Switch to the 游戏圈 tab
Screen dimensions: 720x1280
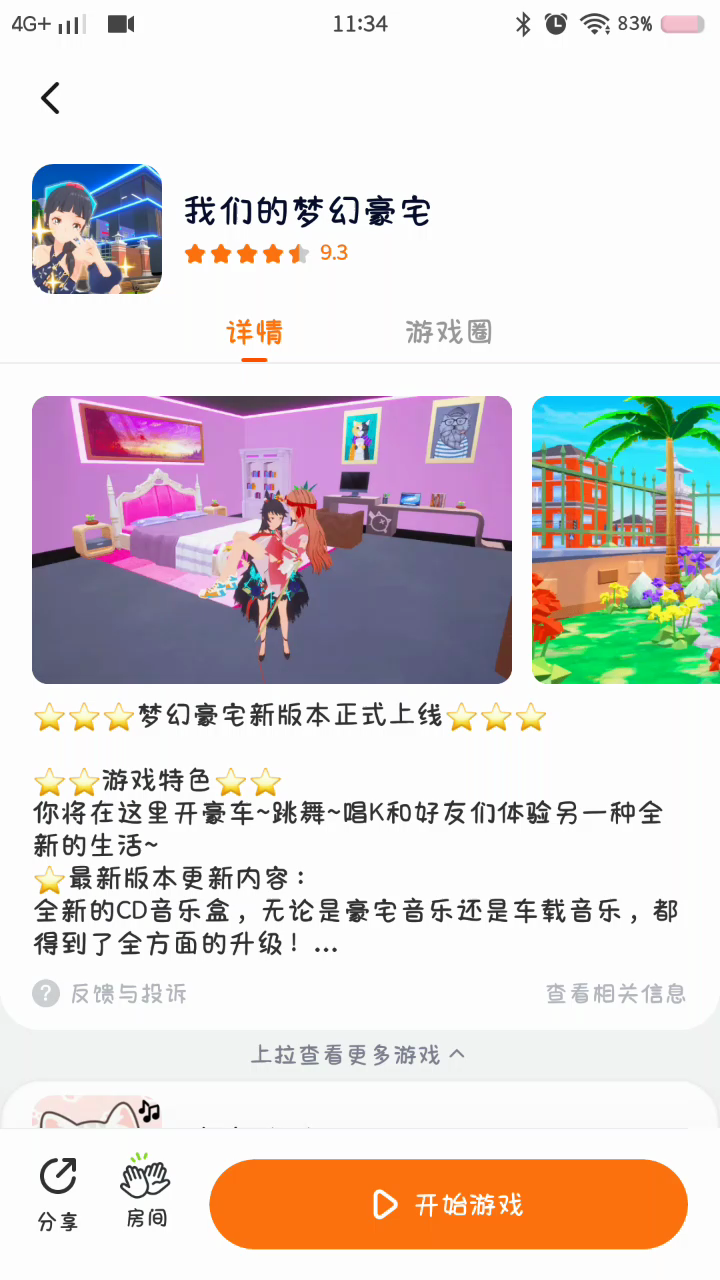click(x=448, y=332)
